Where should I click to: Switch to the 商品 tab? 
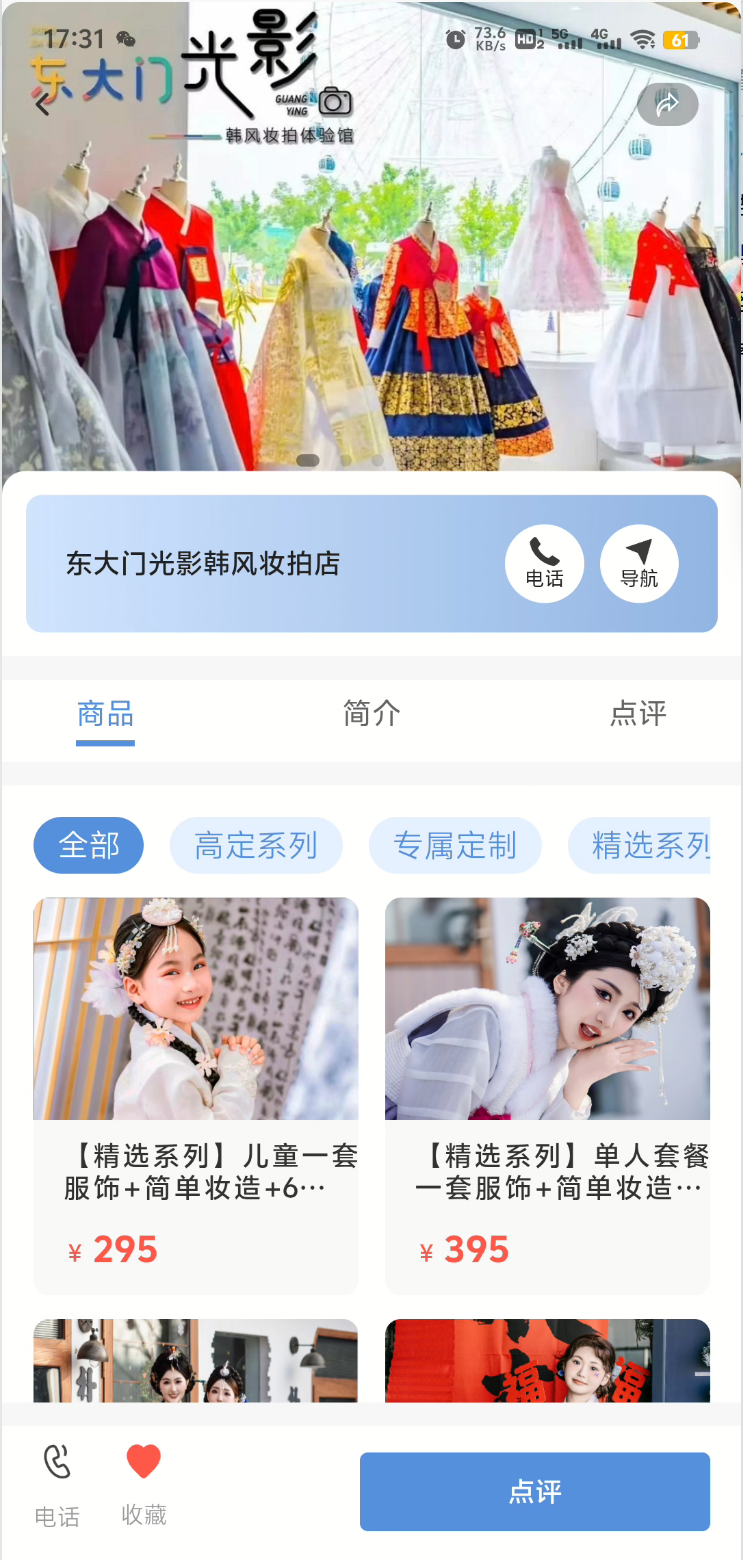(105, 714)
